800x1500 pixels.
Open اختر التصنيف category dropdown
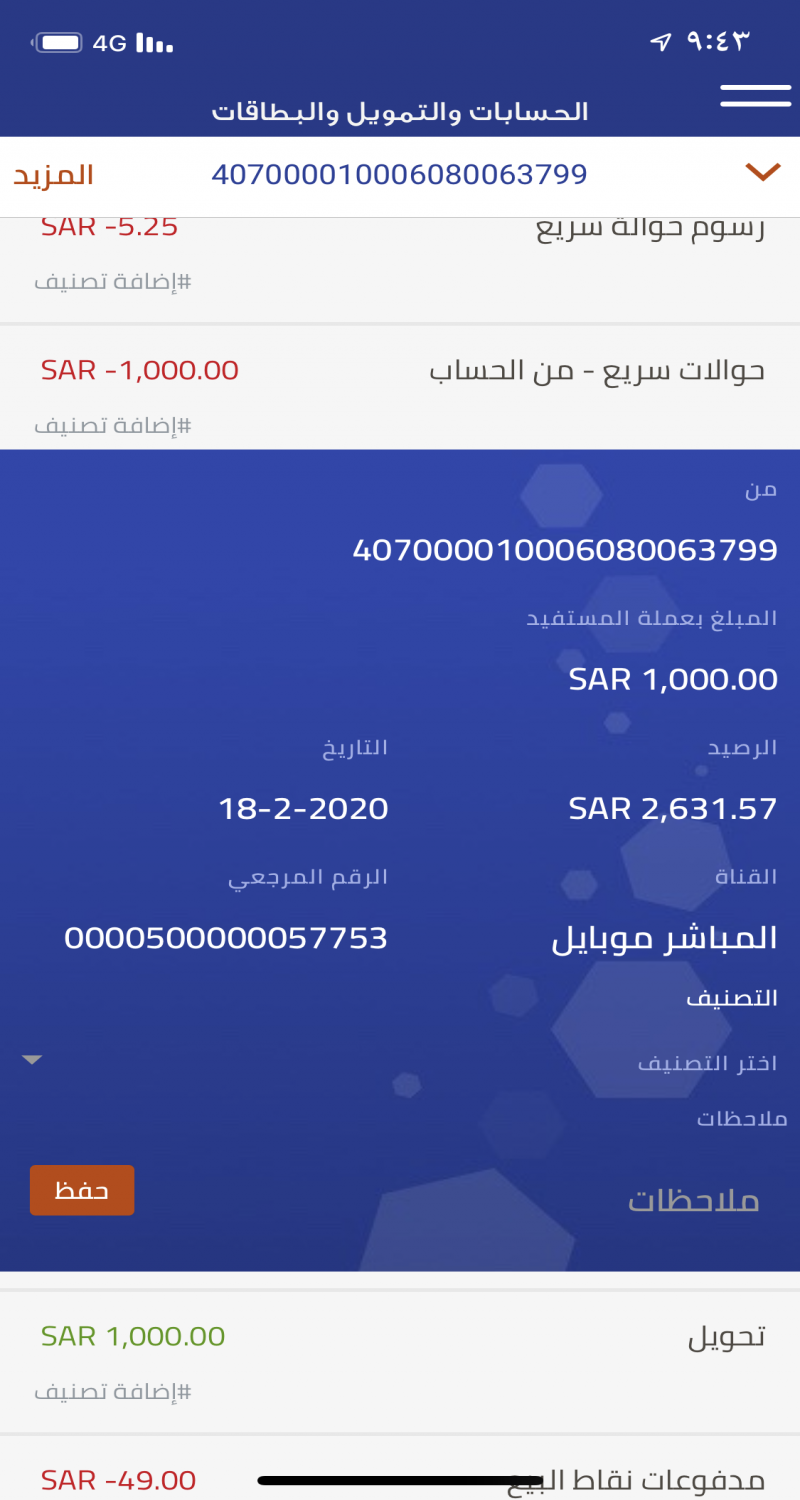pos(400,1062)
